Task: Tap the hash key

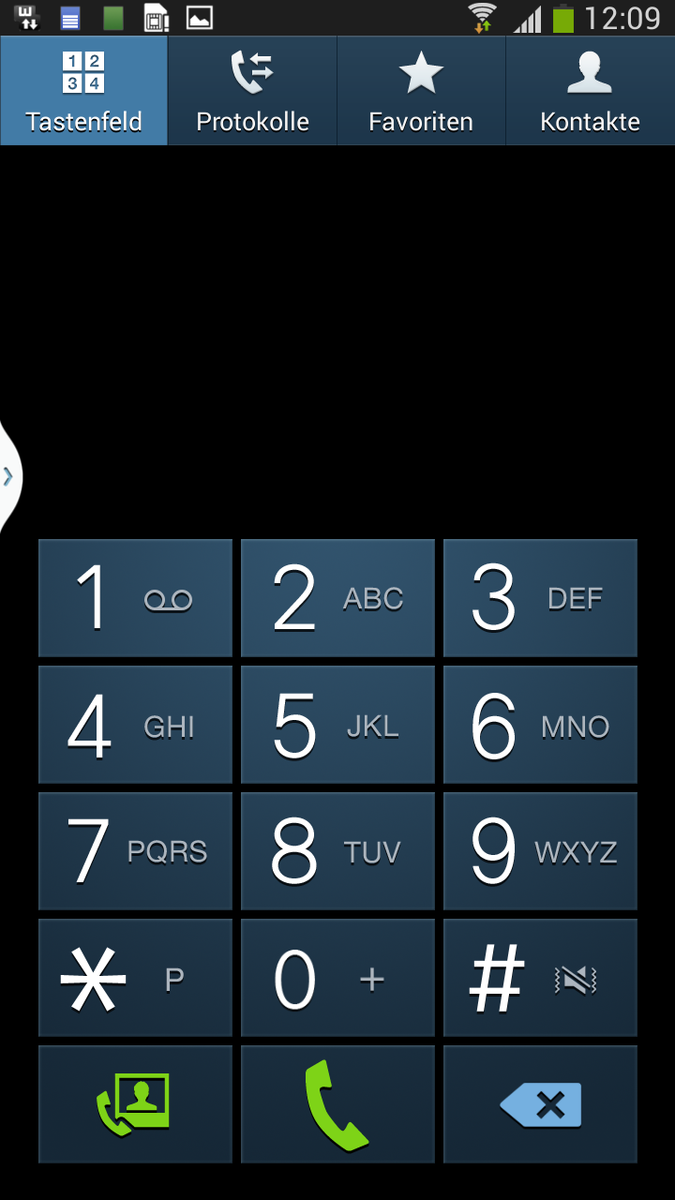Action: coord(540,978)
